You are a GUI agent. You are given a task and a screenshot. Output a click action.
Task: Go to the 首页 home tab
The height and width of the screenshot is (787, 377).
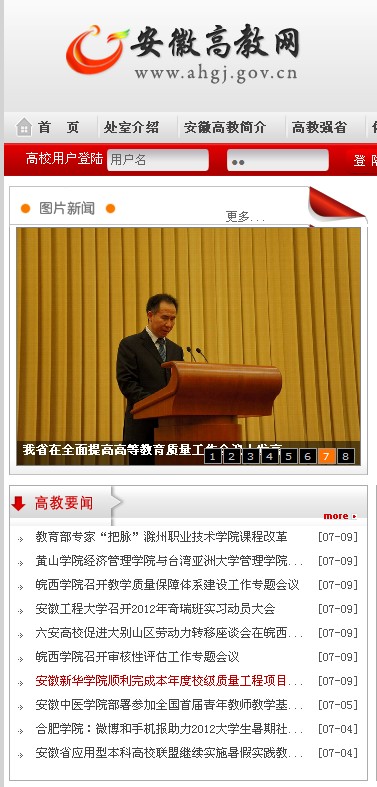(x=48, y=127)
